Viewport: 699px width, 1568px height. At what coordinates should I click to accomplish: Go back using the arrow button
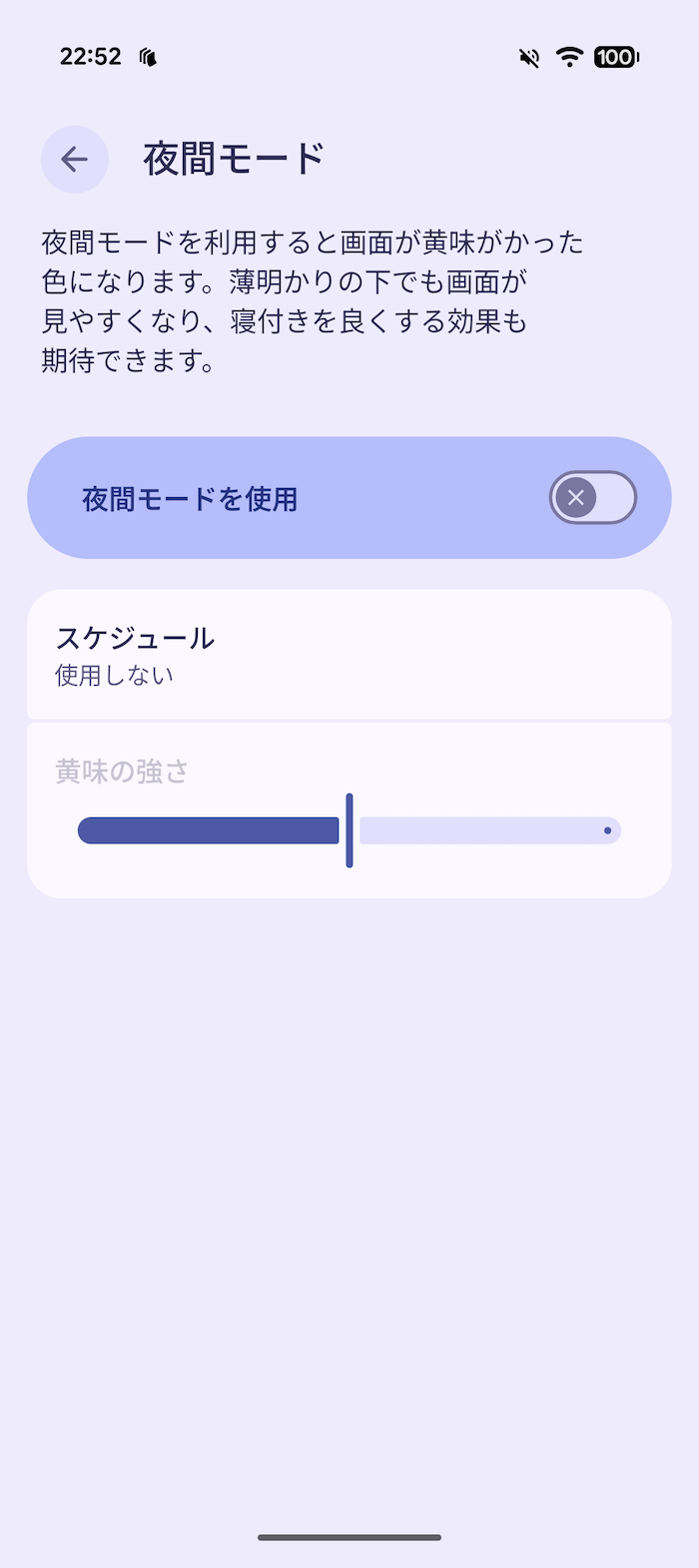(75, 160)
